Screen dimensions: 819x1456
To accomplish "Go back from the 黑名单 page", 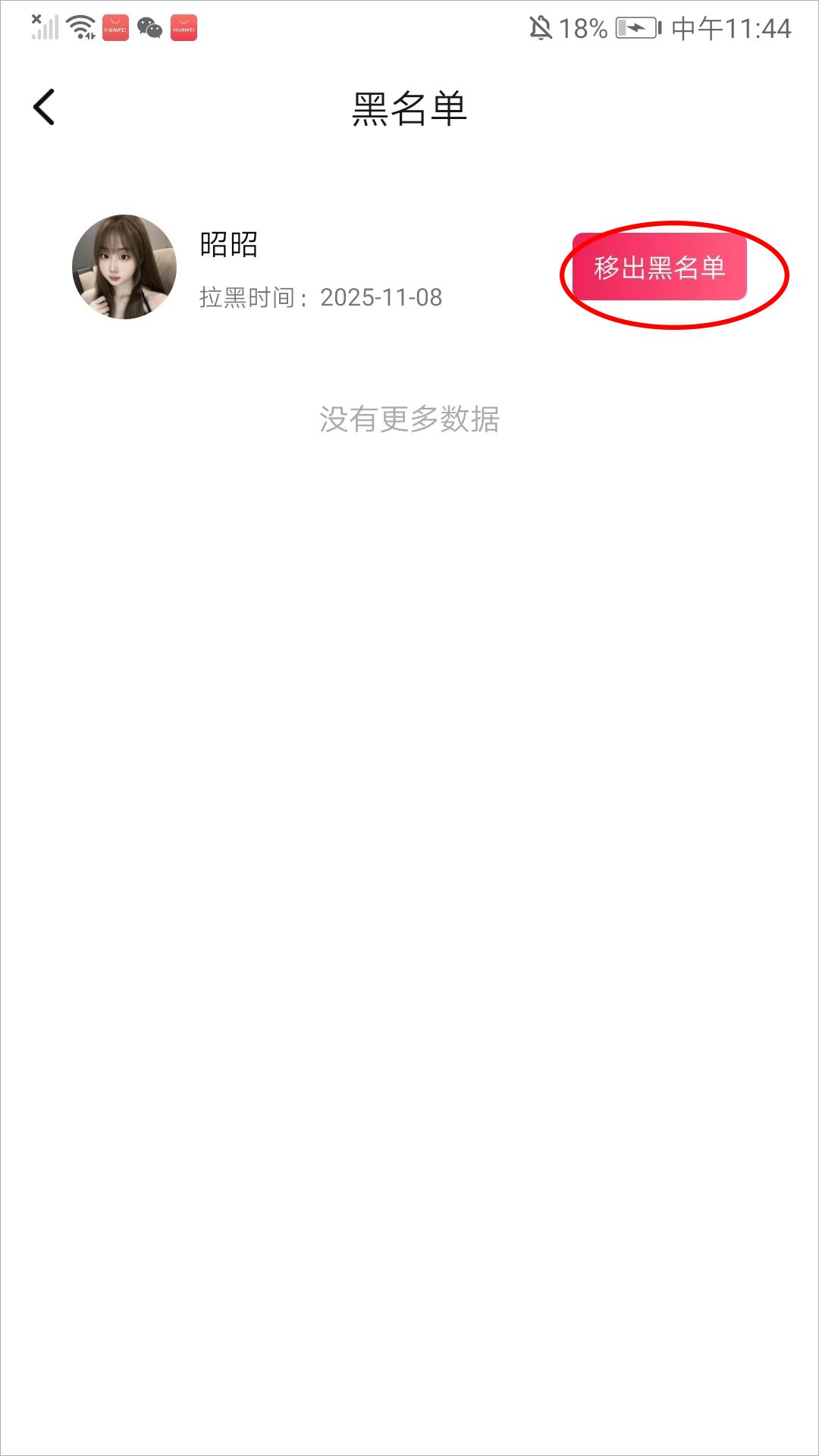I will click(45, 107).
